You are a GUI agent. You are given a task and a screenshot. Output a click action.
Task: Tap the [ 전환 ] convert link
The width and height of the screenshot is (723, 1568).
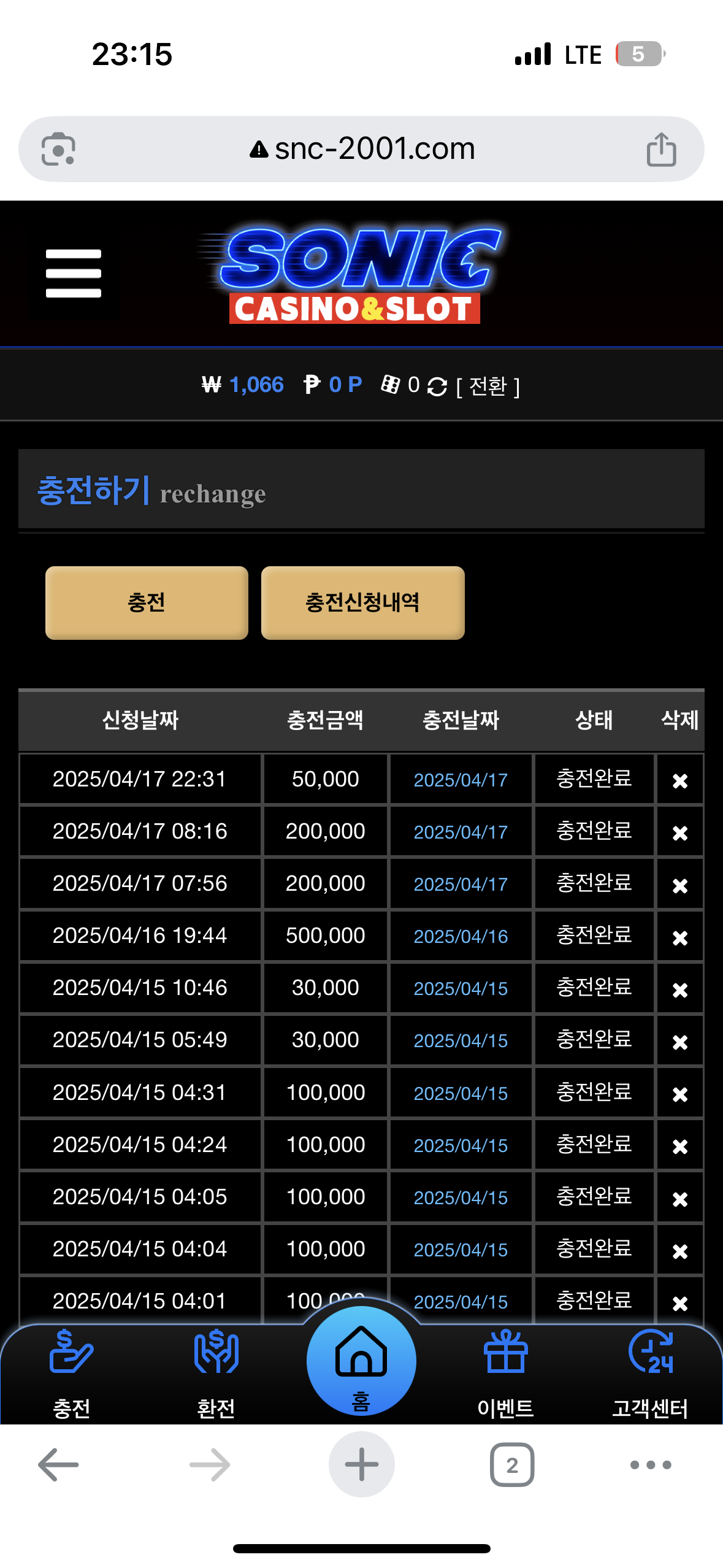click(x=488, y=386)
